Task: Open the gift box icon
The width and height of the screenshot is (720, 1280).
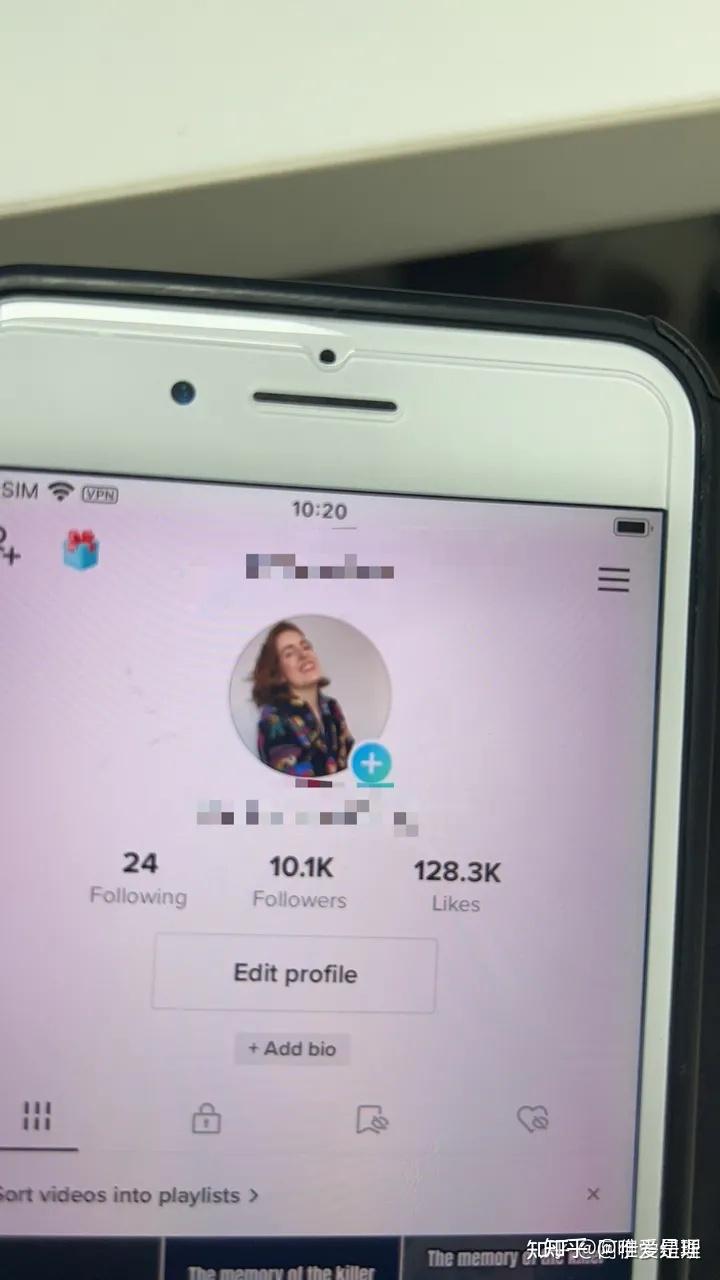Action: tap(81, 549)
